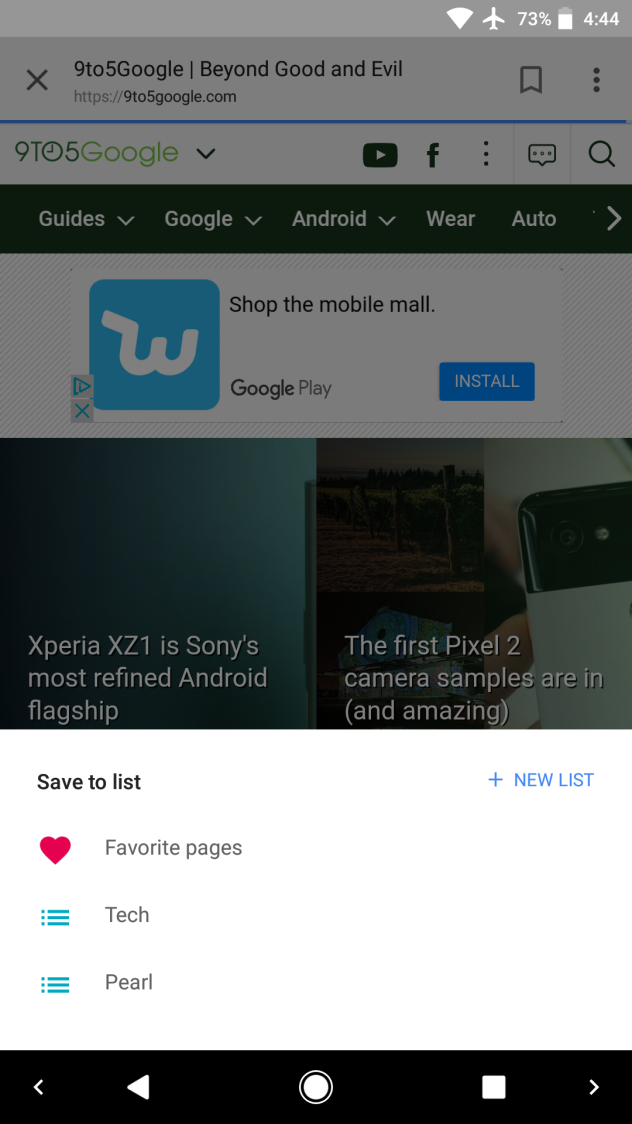Close the browser tab with X
Screen dimensions: 632x1124
(x=37, y=80)
